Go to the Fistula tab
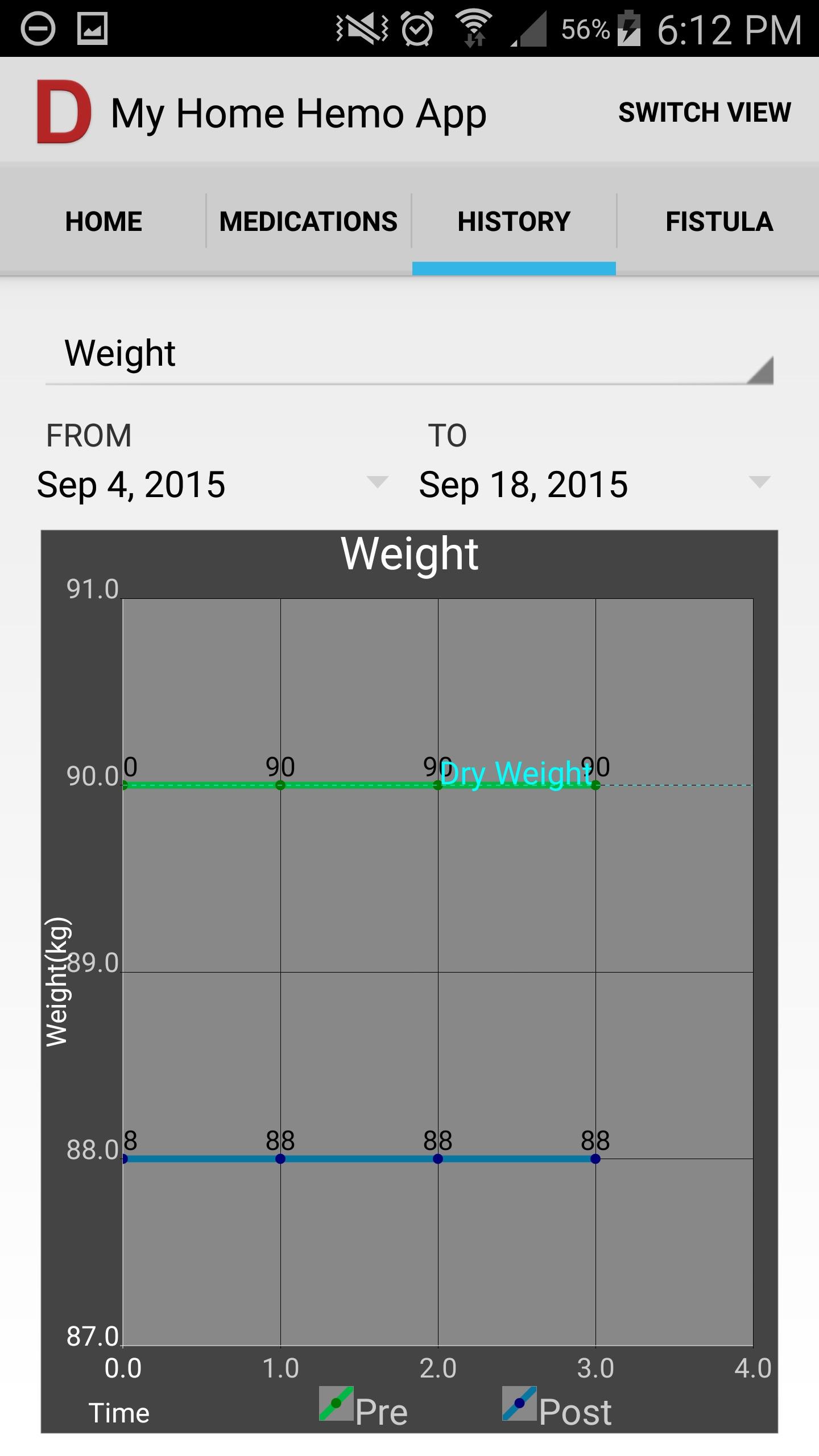The height and width of the screenshot is (1456, 819). [x=719, y=221]
